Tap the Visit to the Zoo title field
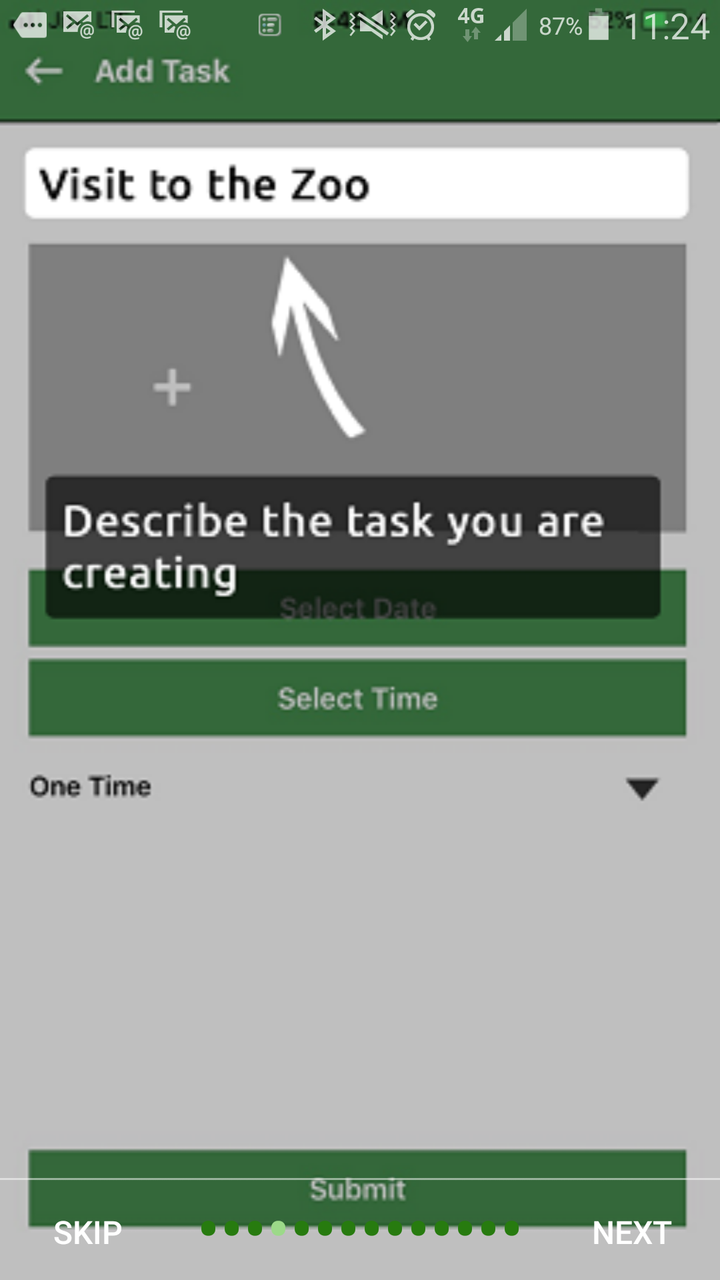The height and width of the screenshot is (1280, 720). pyautogui.click(x=357, y=183)
